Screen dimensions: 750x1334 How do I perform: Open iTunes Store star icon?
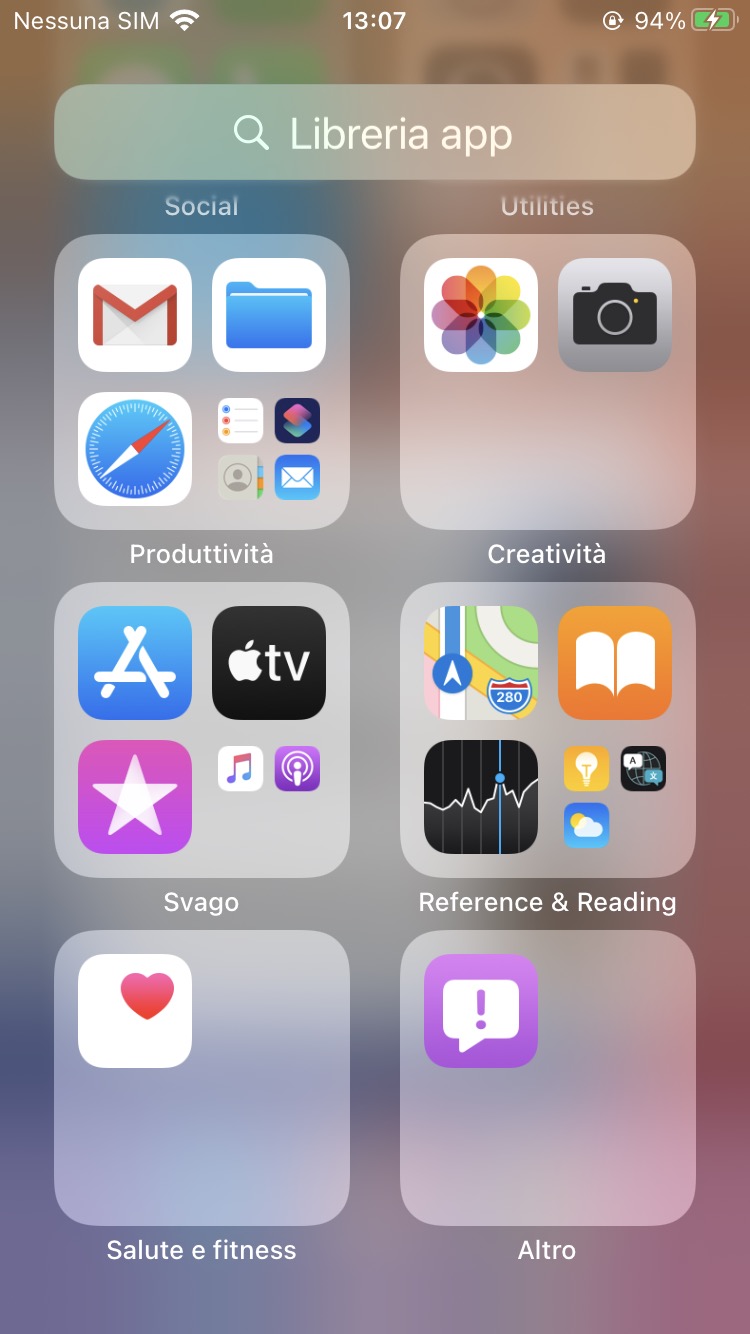coord(135,797)
